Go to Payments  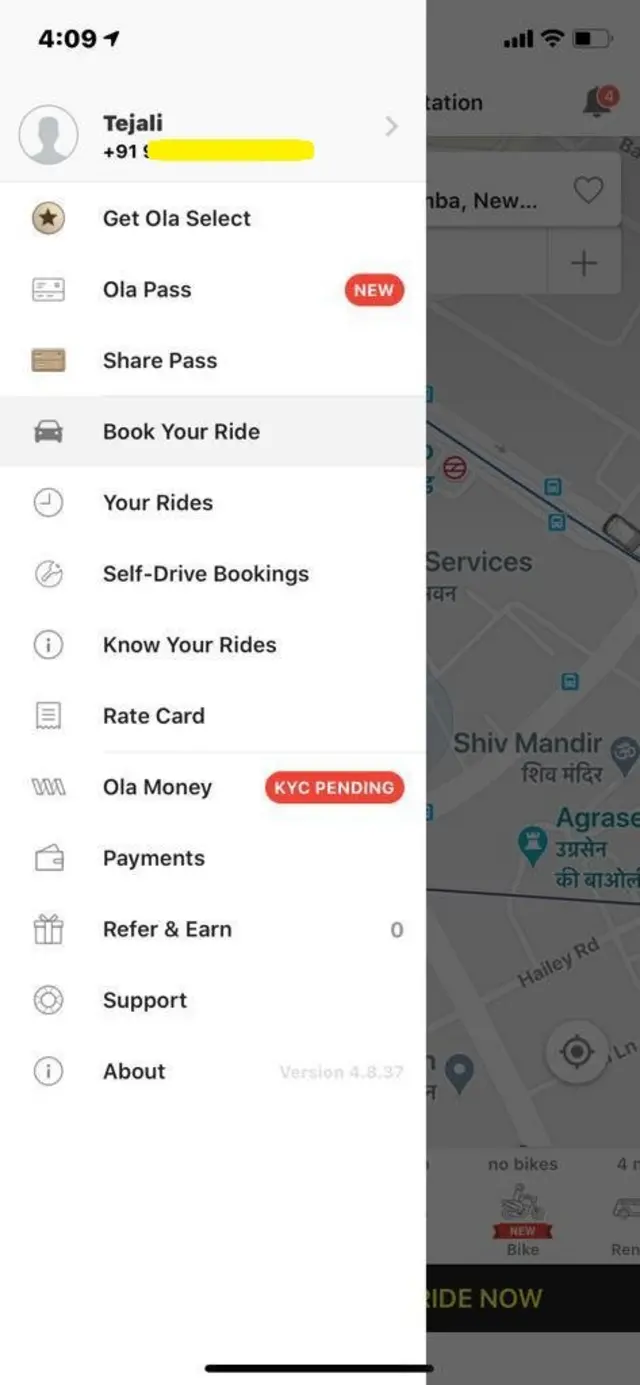click(x=153, y=858)
